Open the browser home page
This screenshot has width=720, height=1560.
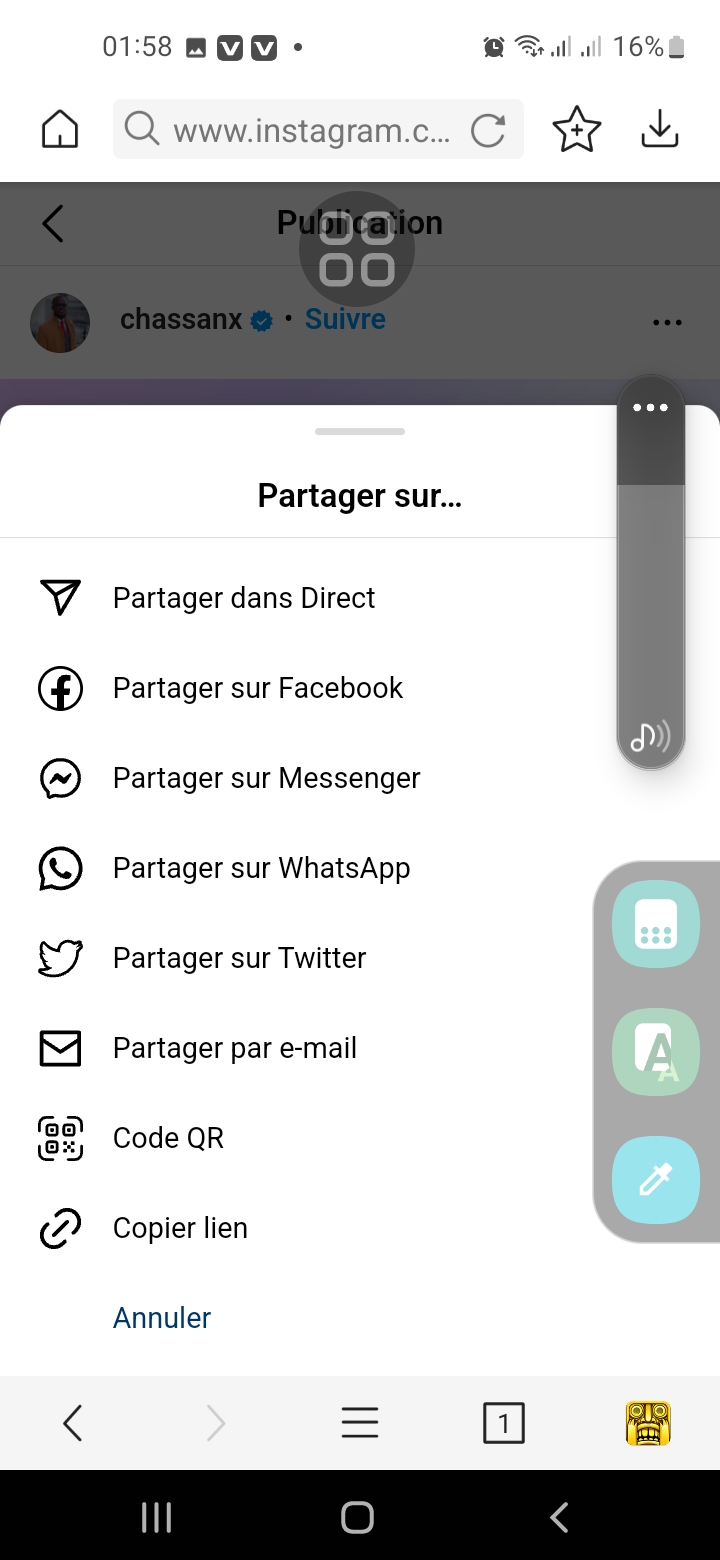click(x=60, y=129)
